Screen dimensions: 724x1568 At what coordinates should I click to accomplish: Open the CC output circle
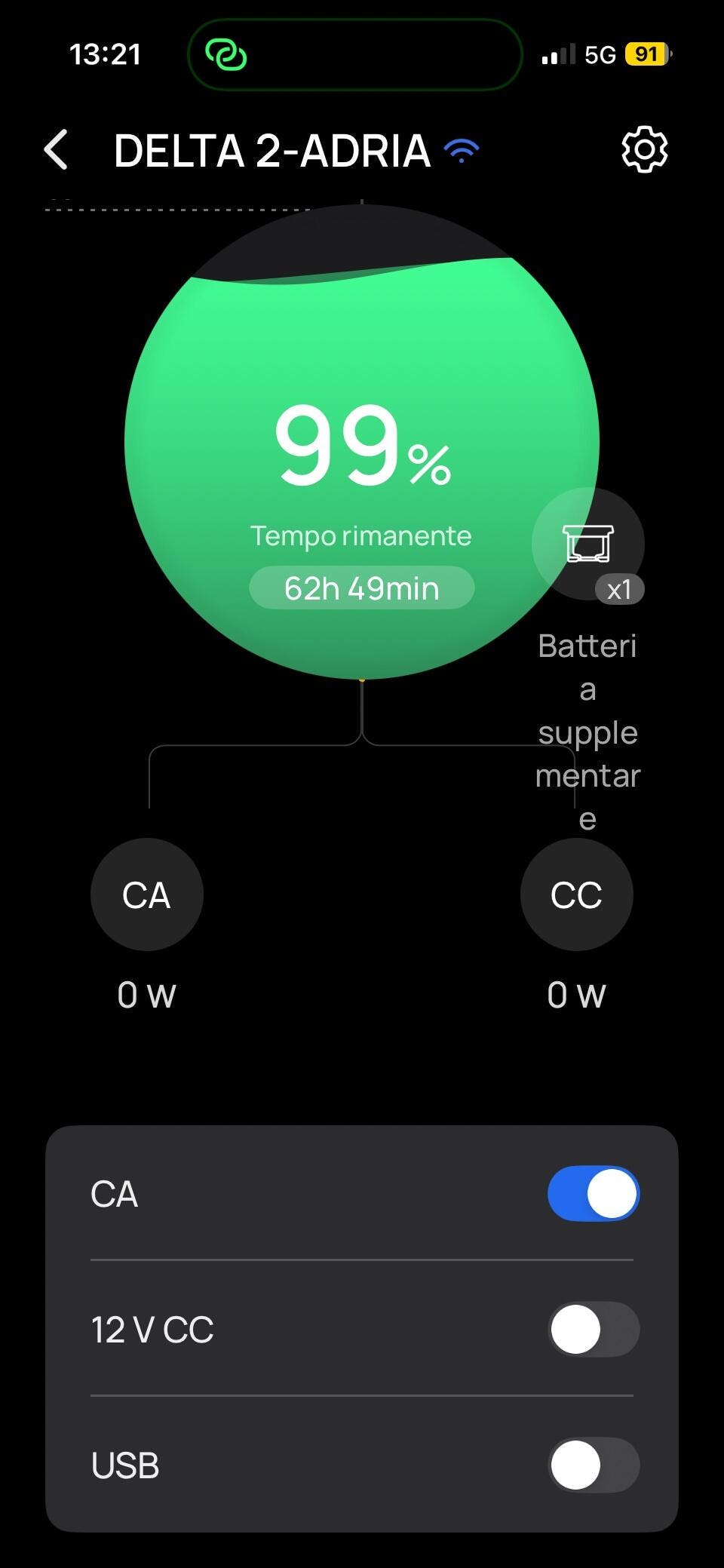pyautogui.click(x=576, y=894)
